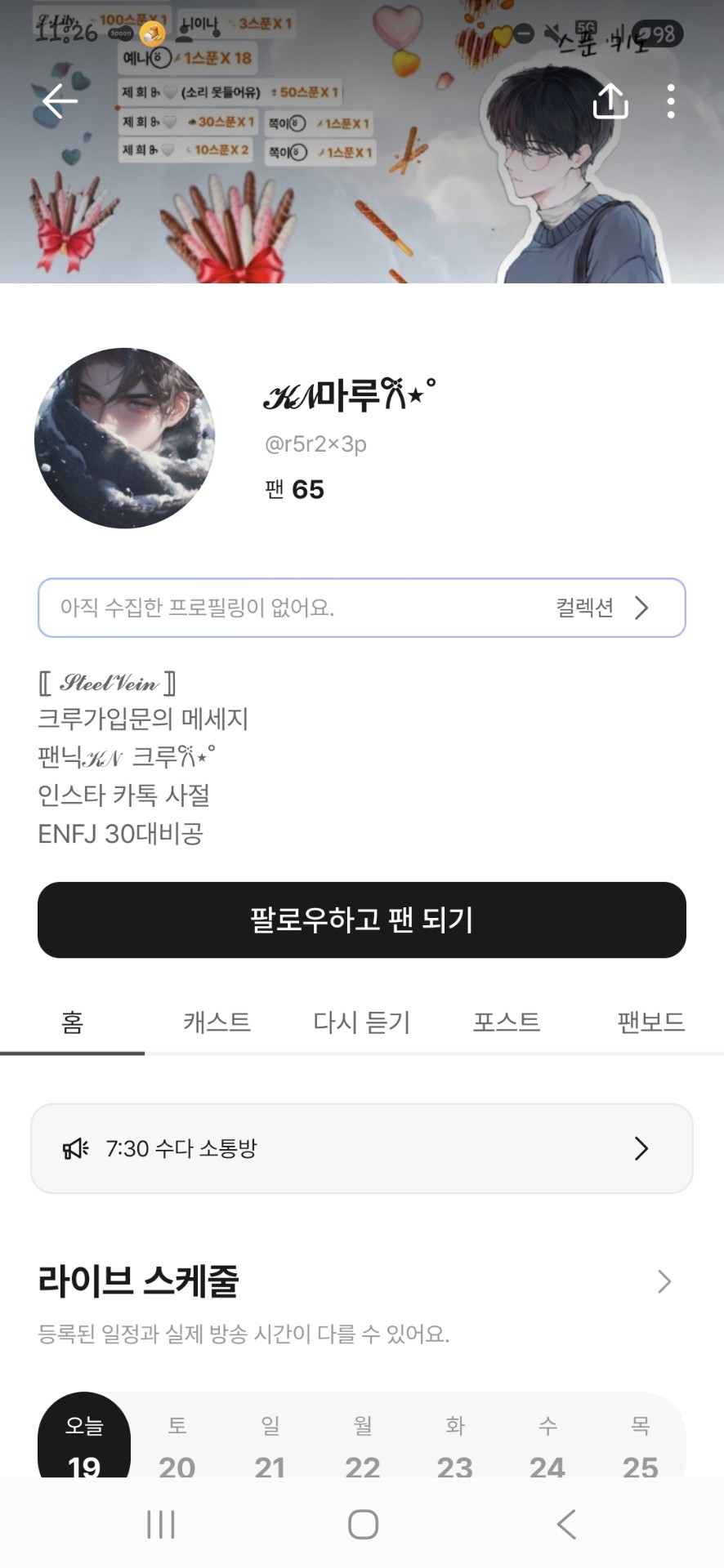This screenshot has width=724, height=1568.
Task: Tap the megaphone icon beside 수다 소통방
Action: coord(74,1148)
